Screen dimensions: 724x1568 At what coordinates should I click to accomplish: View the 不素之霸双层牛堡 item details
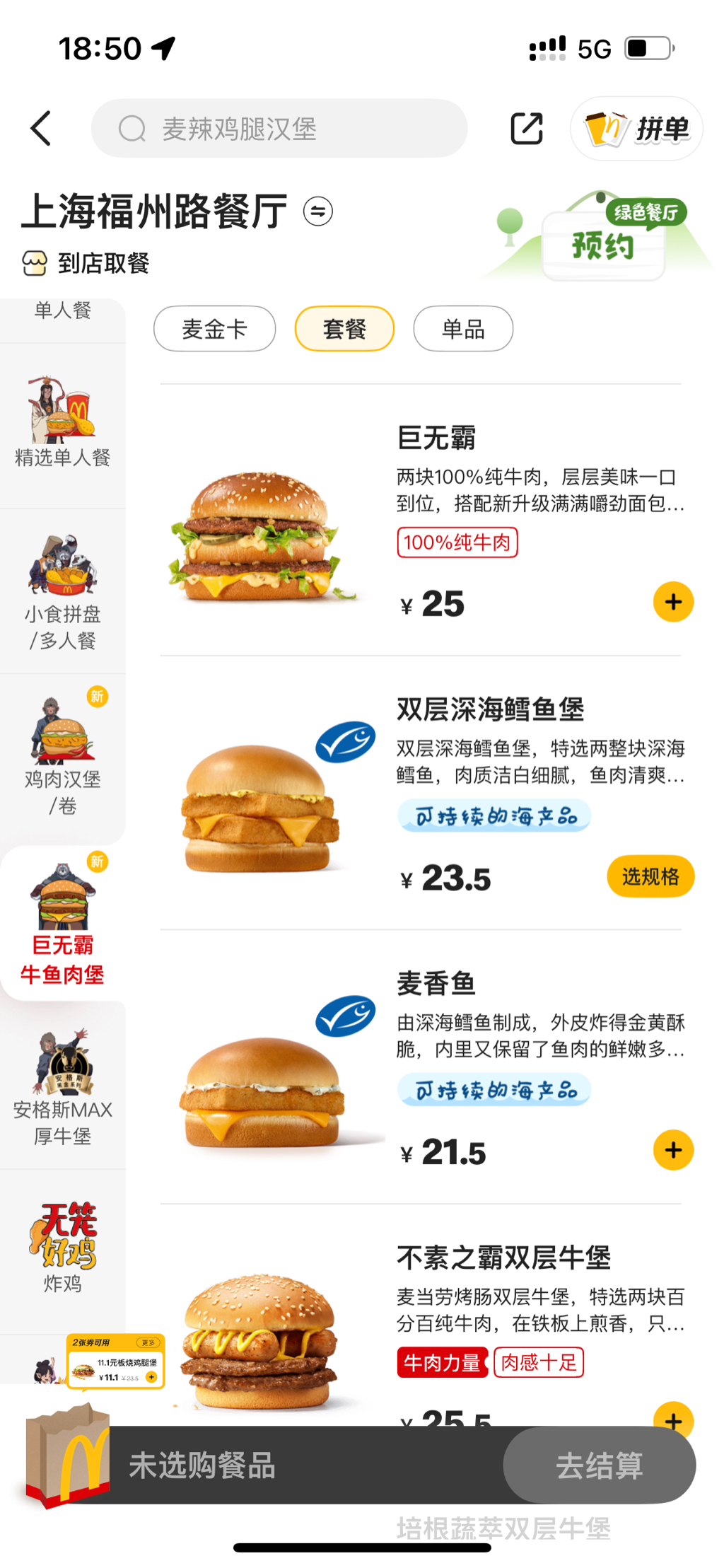coord(503,1258)
